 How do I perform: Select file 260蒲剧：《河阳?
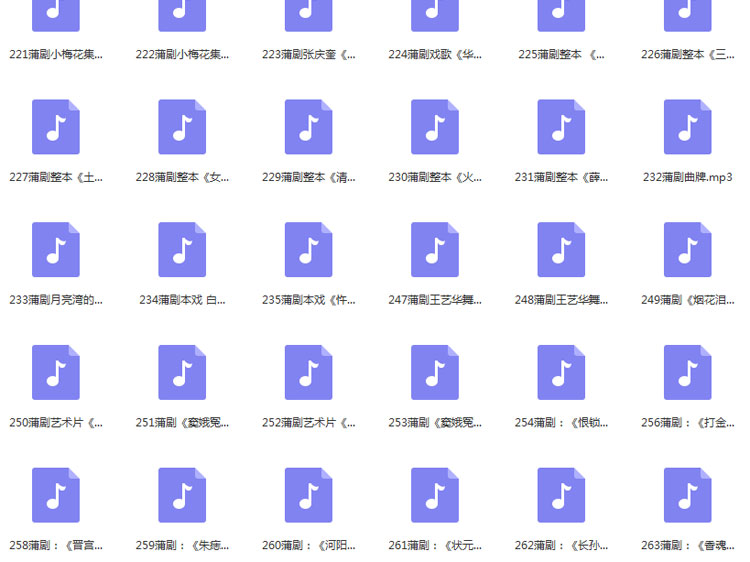(308, 496)
